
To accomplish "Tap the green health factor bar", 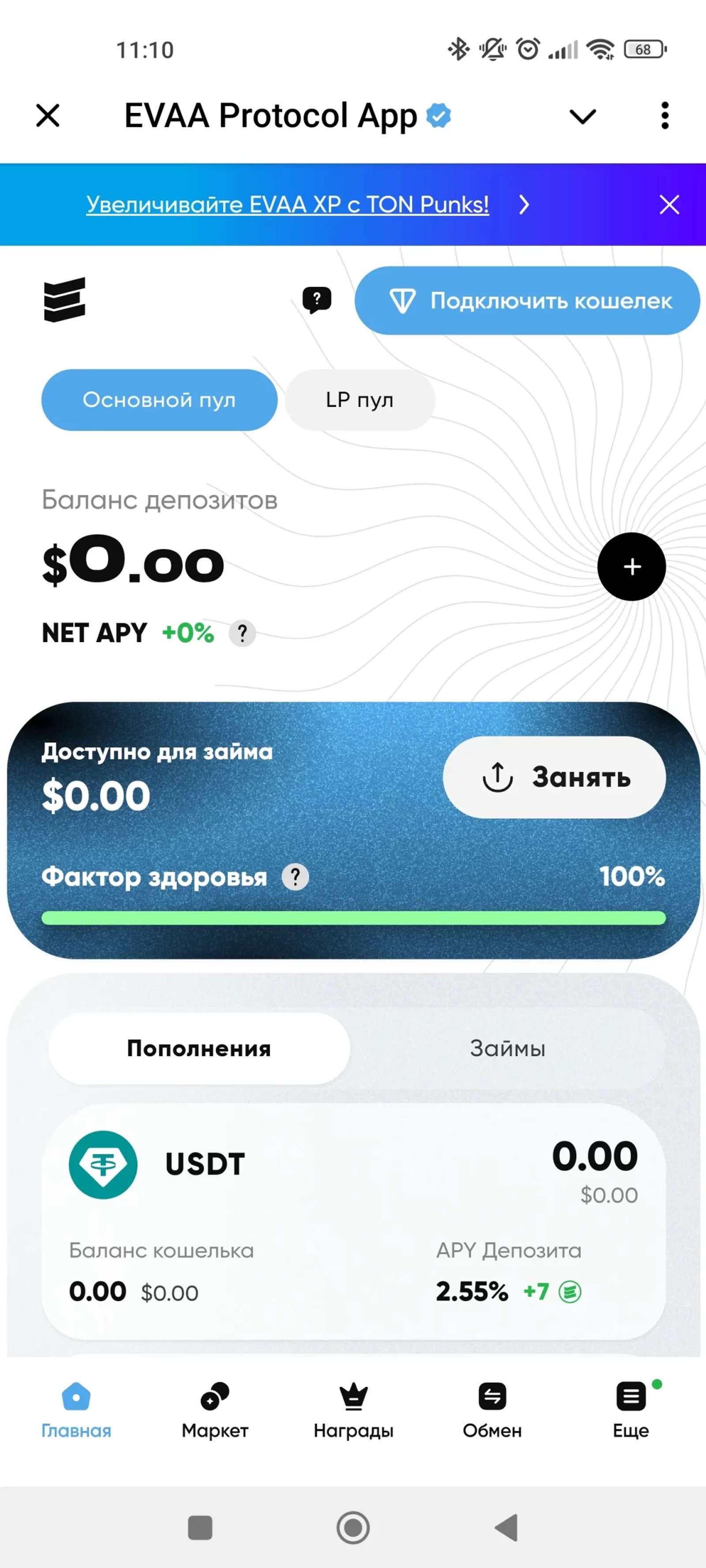I will pyautogui.click(x=353, y=919).
